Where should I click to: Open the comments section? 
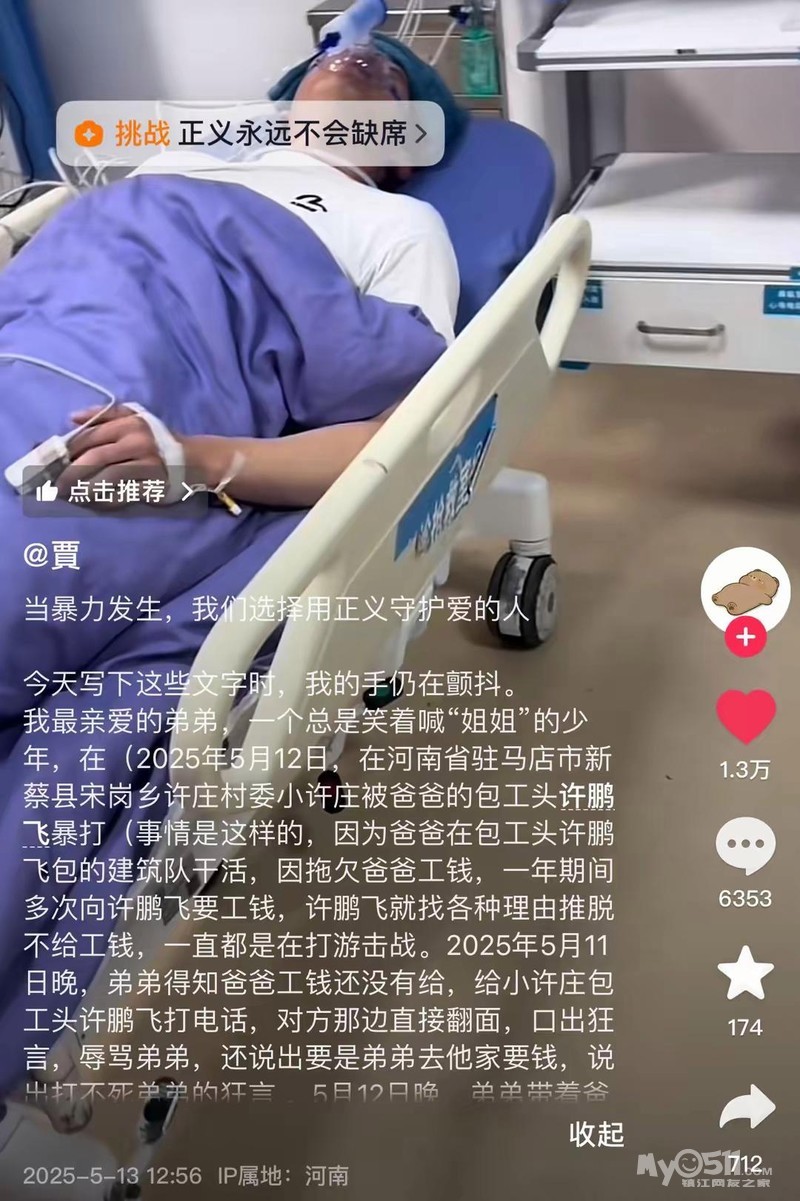pyautogui.click(x=745, y=847)
